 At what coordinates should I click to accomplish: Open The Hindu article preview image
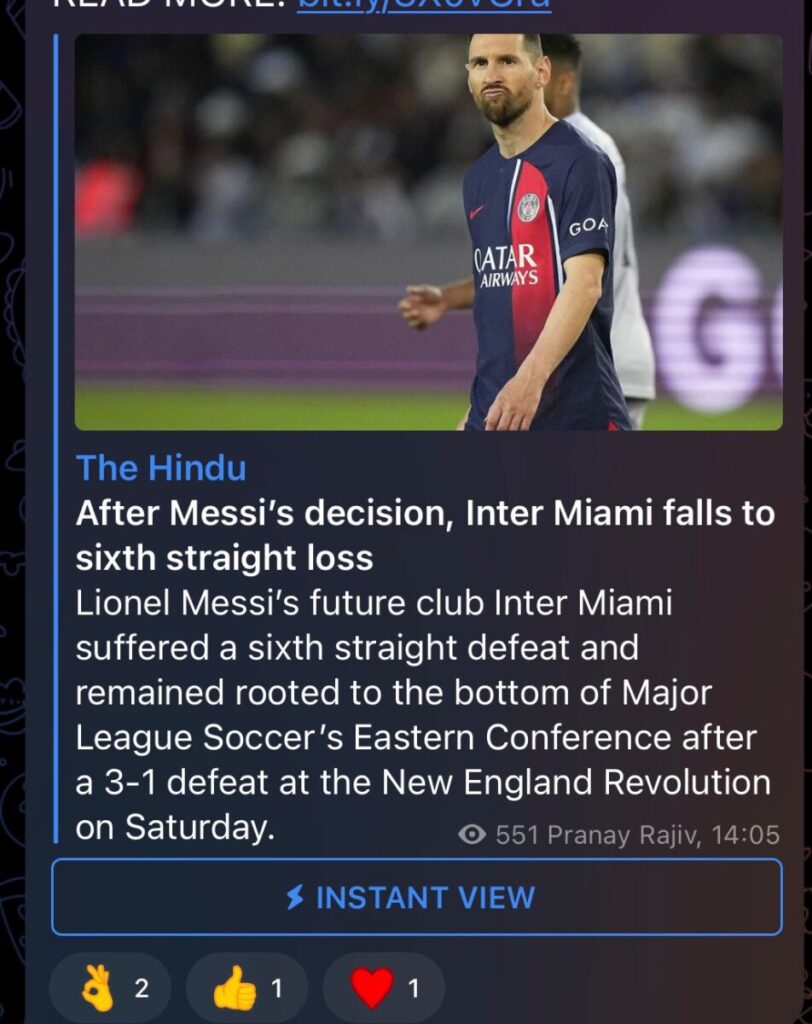pyautogui.click(x=428, y=232)
